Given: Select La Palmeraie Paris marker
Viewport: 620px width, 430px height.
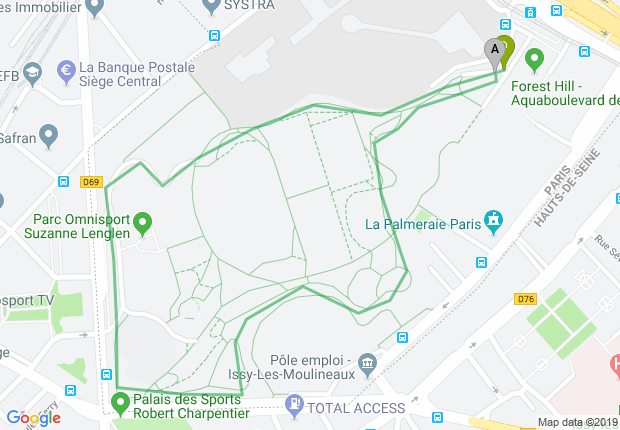Looking at the screenshot, I should coord(493,221).
